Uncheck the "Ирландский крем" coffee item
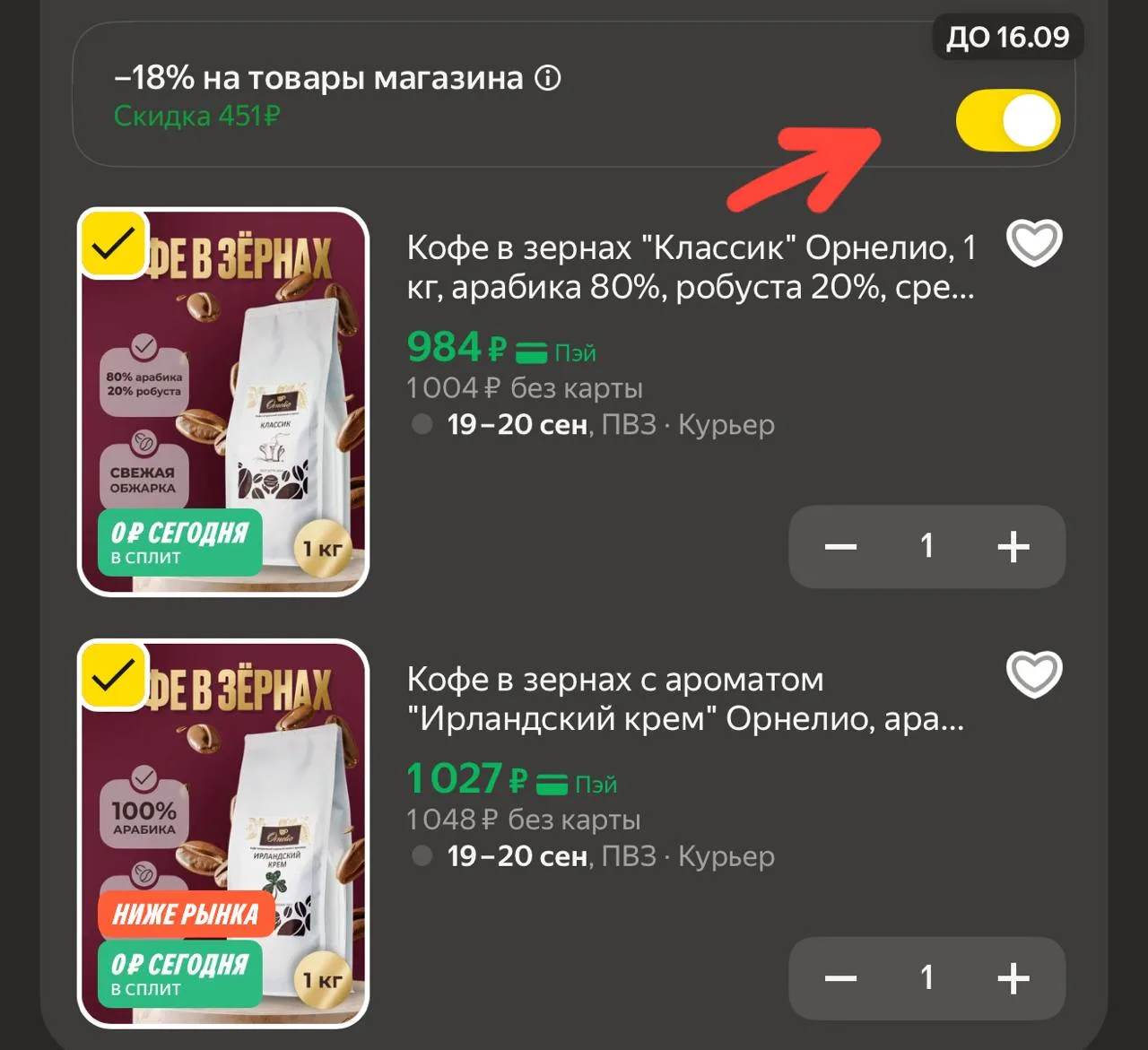 pyautogui.click(x=113, y=676)
